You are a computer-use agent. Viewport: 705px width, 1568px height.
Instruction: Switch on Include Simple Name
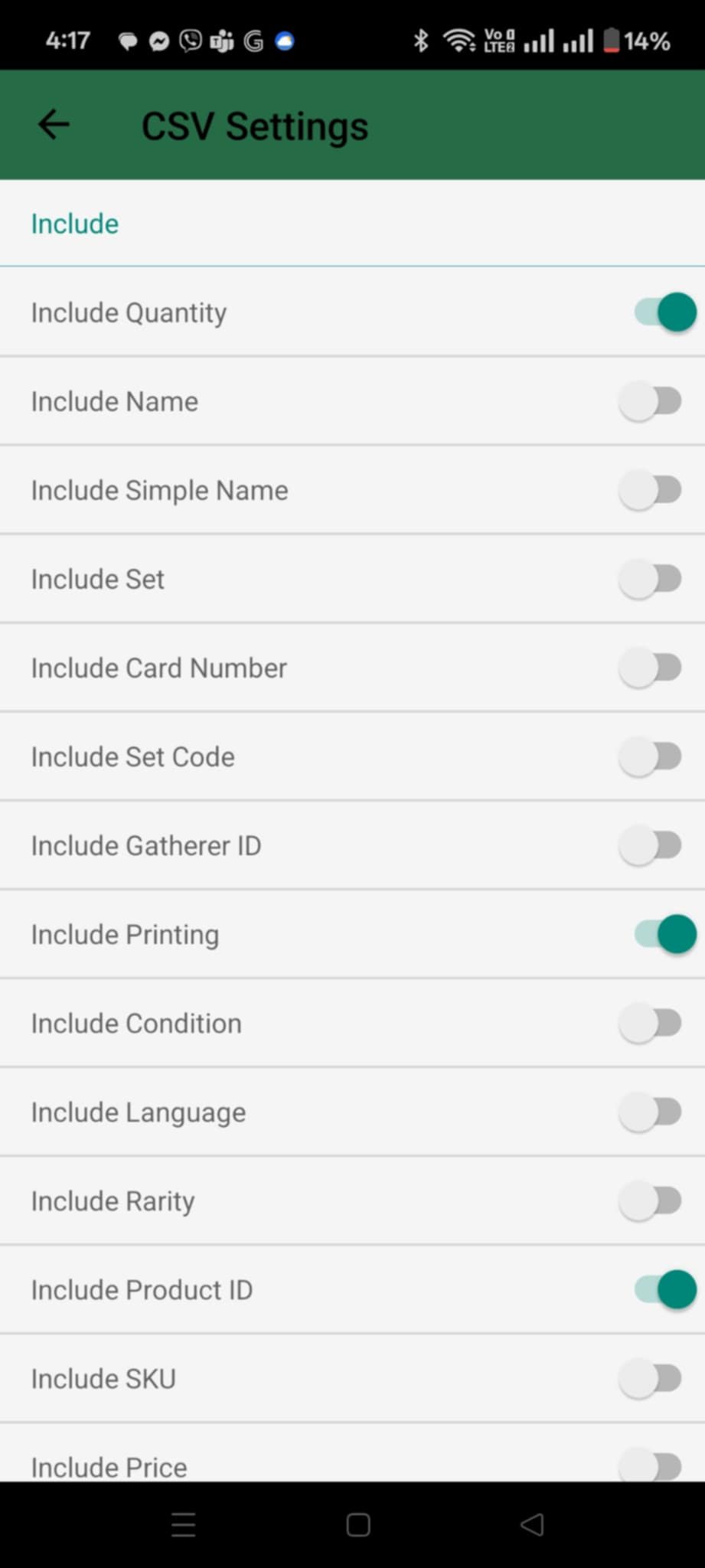point(651,490)
